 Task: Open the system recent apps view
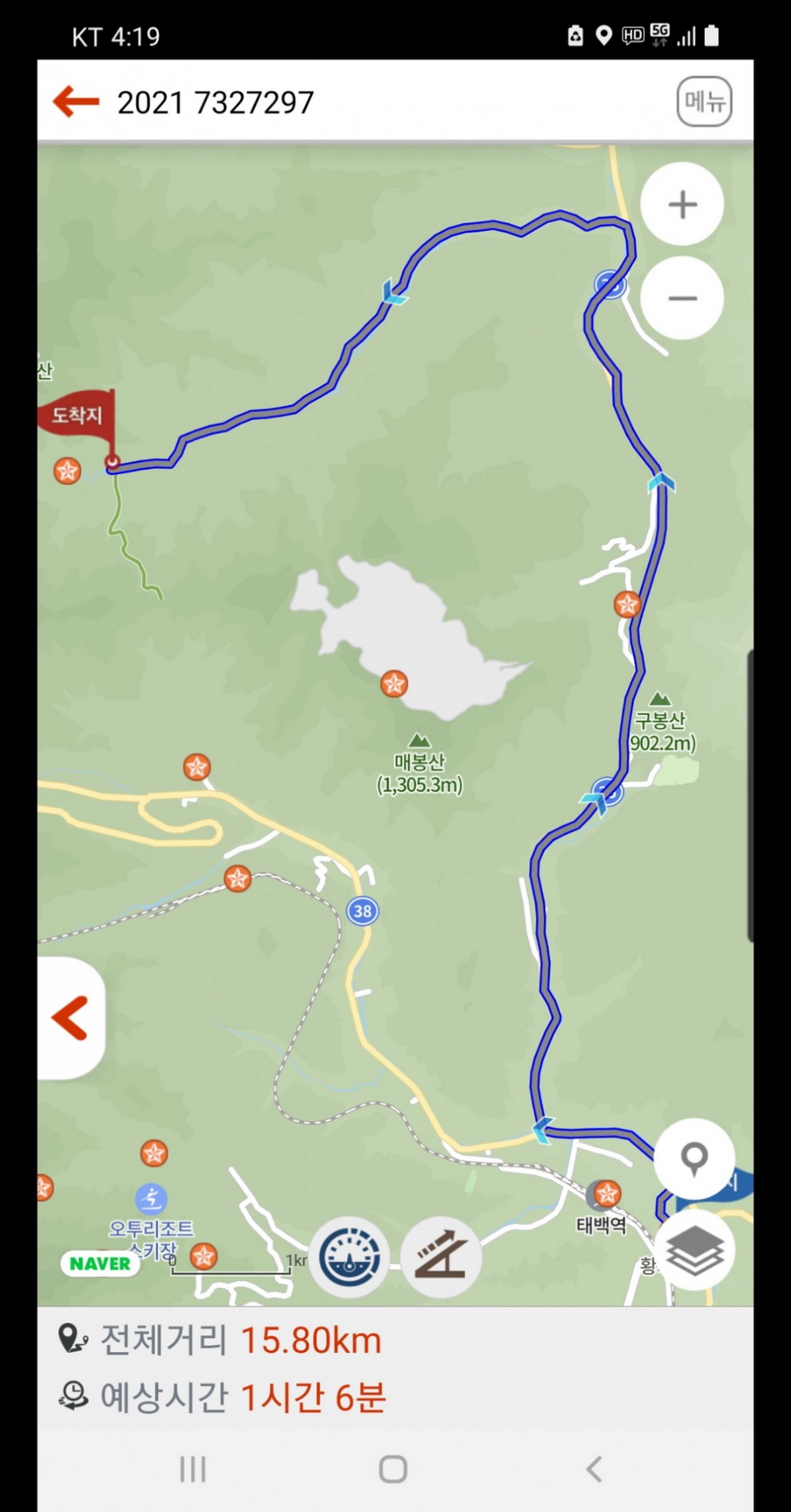click(x=193, y=1469)
